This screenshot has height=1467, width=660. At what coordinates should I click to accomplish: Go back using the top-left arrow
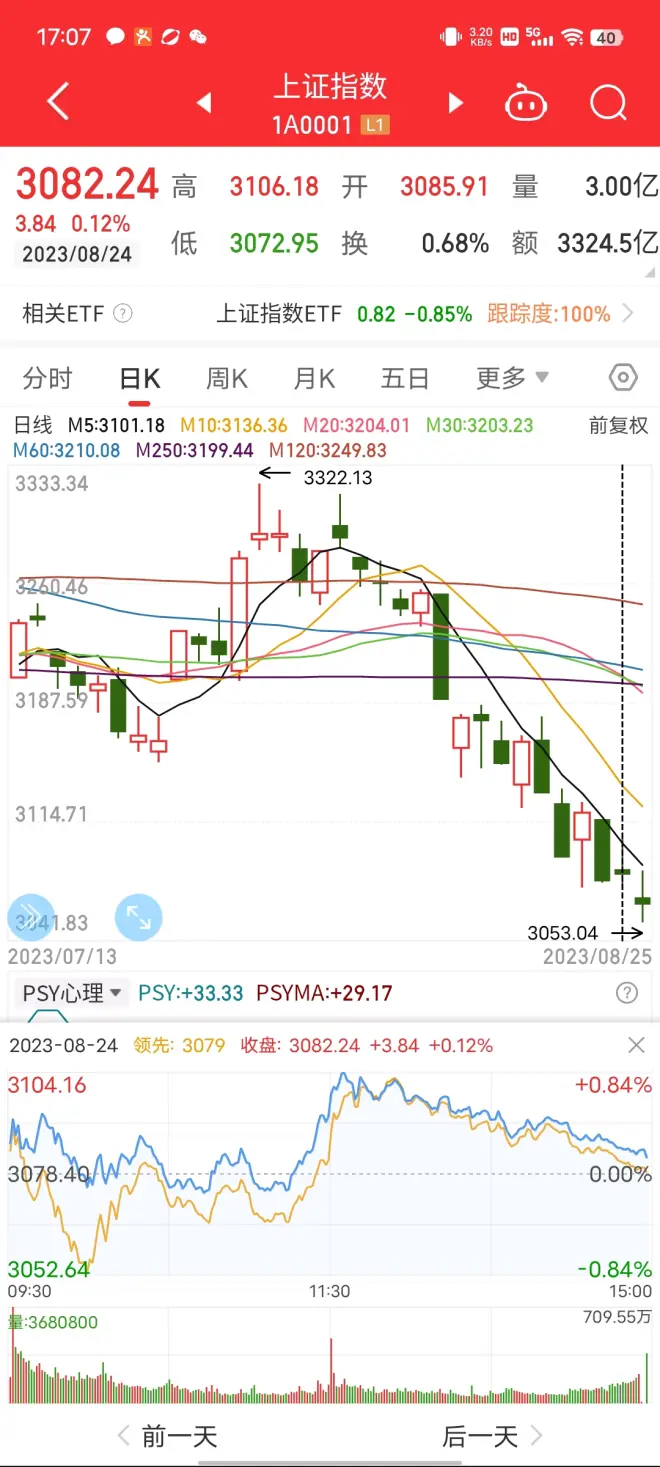pyautogui.click(x=58, y=102)
